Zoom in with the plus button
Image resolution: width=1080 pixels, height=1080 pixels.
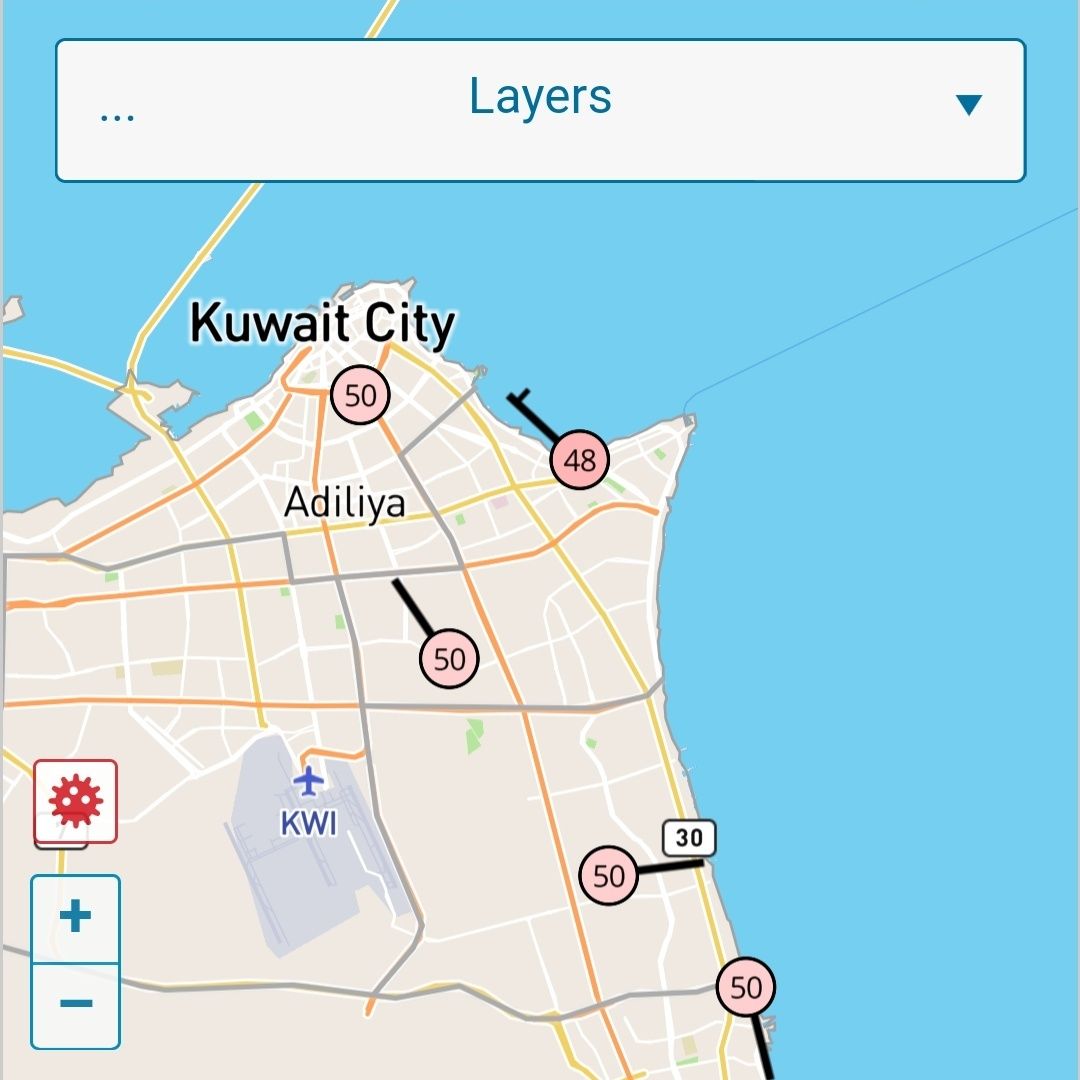[x=76, y=918]
